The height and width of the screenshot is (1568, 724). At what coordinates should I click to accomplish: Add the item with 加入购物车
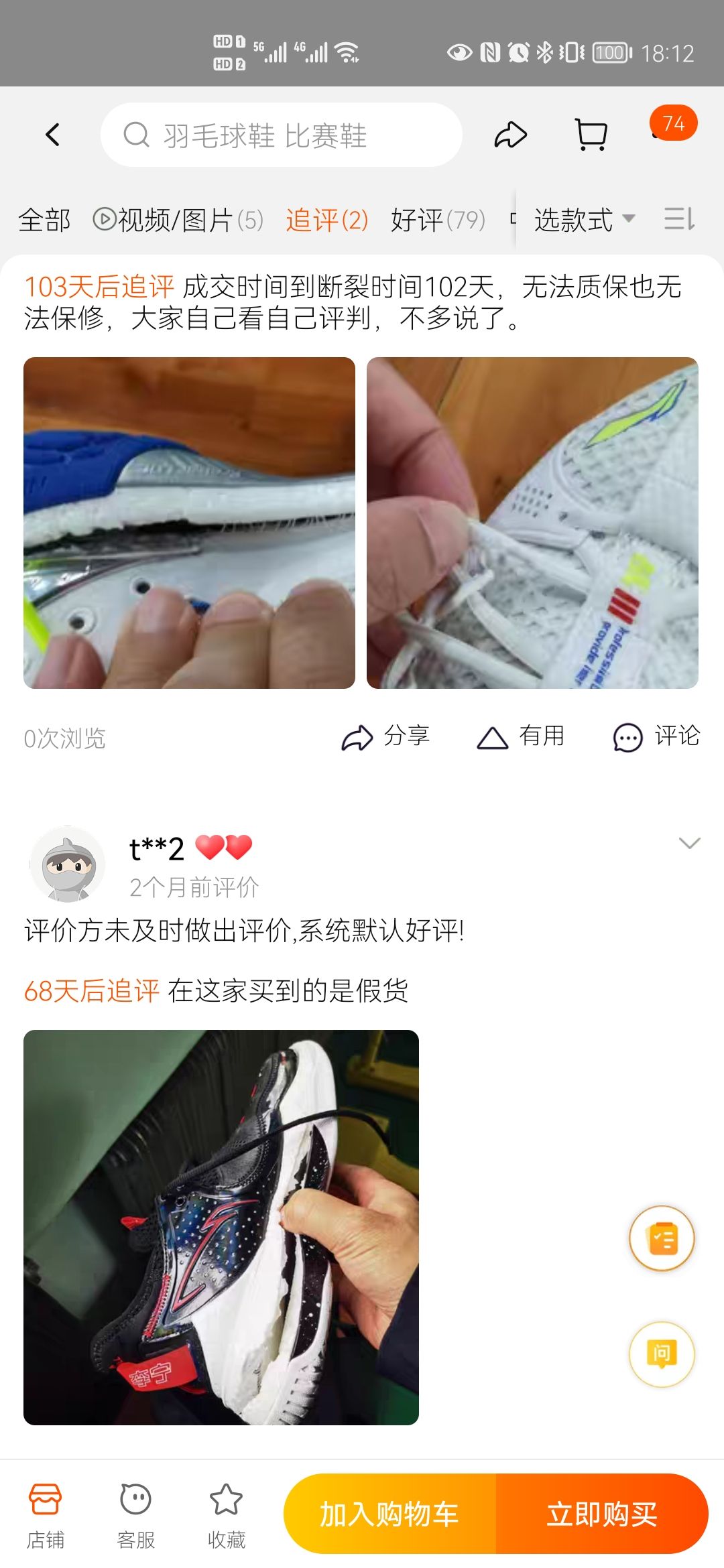coord(389,1514)
